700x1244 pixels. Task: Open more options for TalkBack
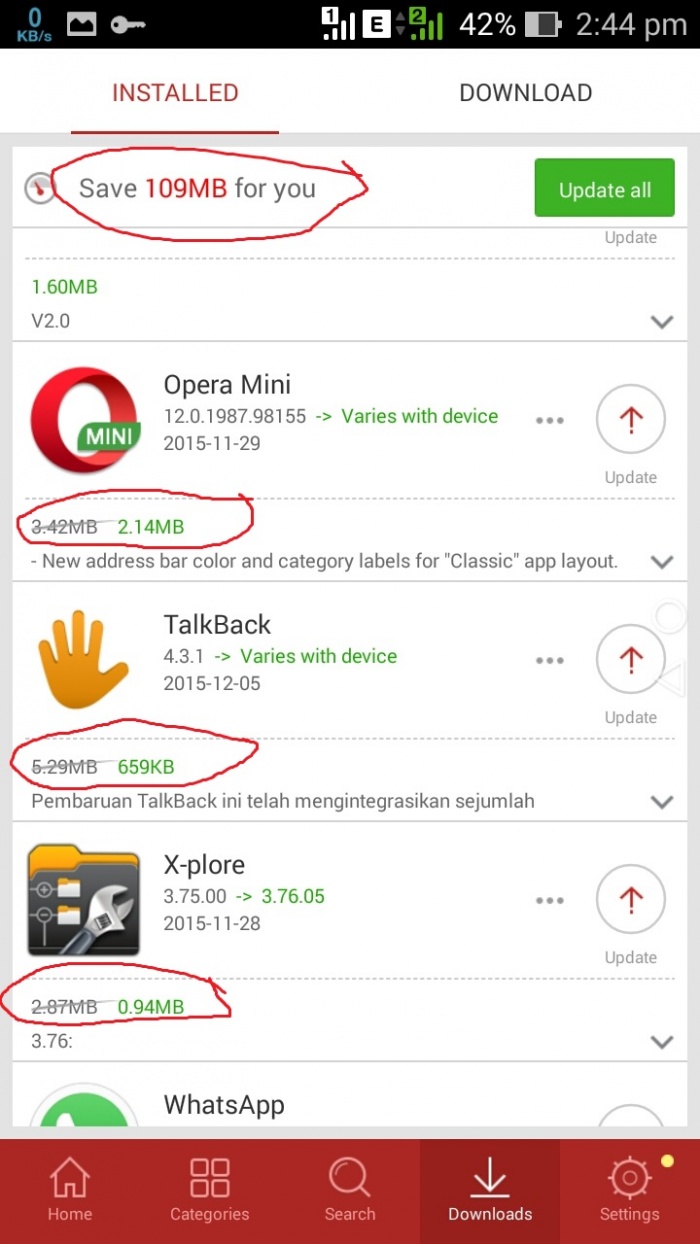coord(550,660)
